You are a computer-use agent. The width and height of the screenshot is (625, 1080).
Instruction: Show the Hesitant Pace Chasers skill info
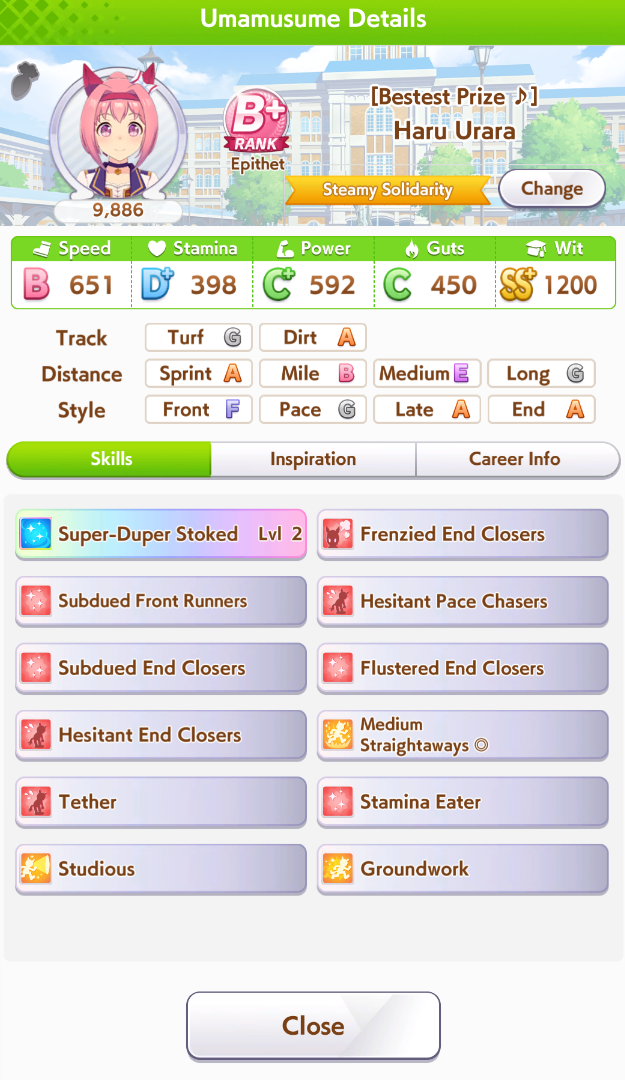coord(462,601)
